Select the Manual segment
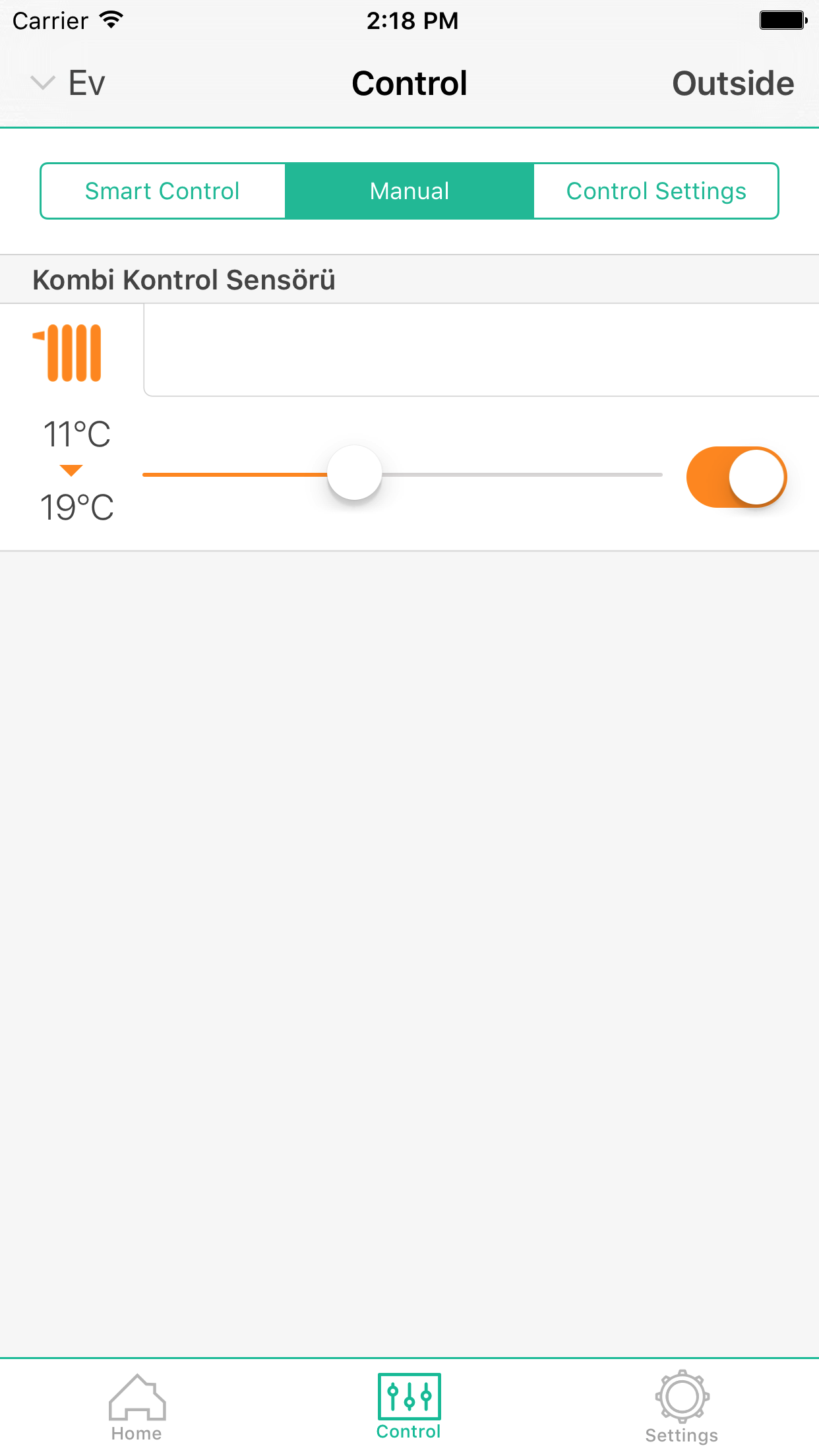819x1456 pixels. 409,191
